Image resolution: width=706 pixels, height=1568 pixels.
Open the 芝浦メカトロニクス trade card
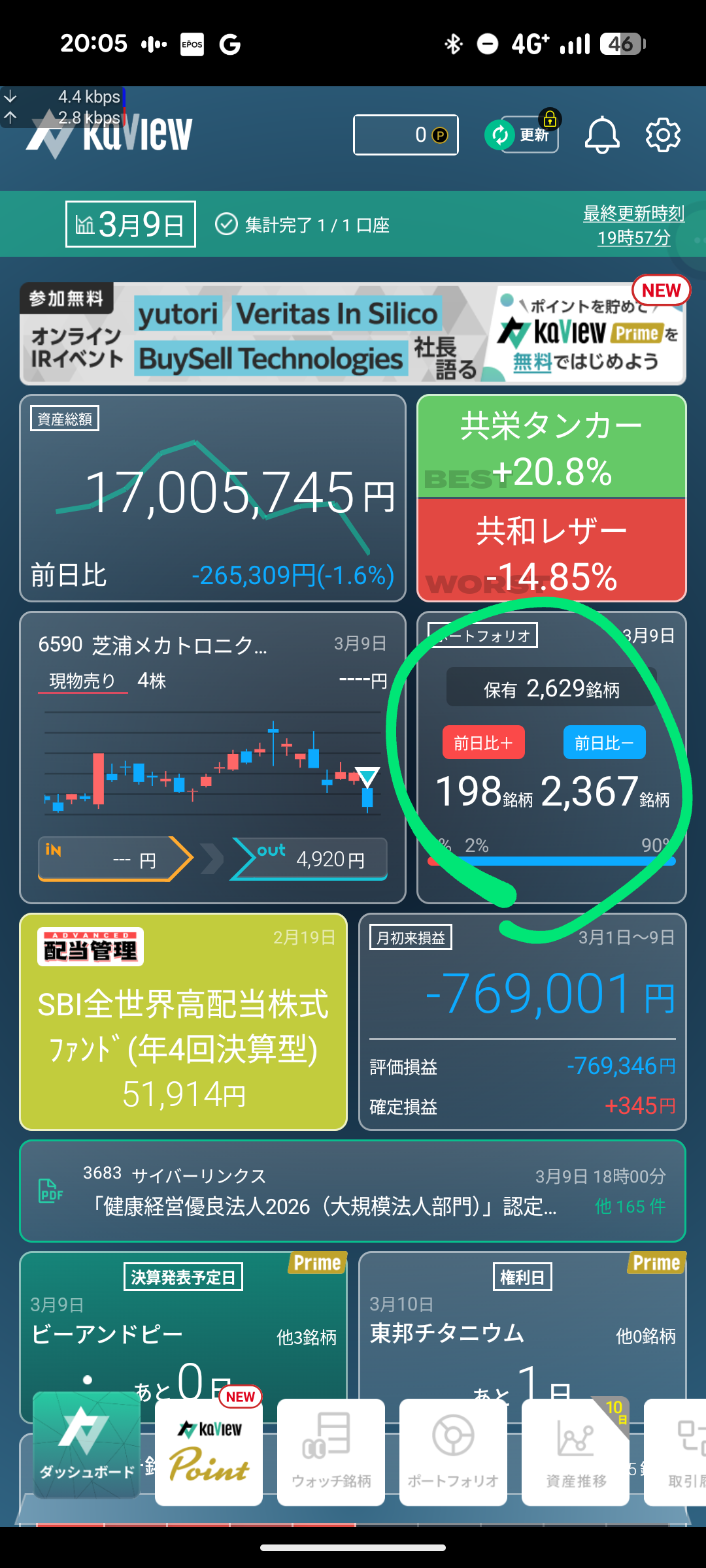(212, 757)
